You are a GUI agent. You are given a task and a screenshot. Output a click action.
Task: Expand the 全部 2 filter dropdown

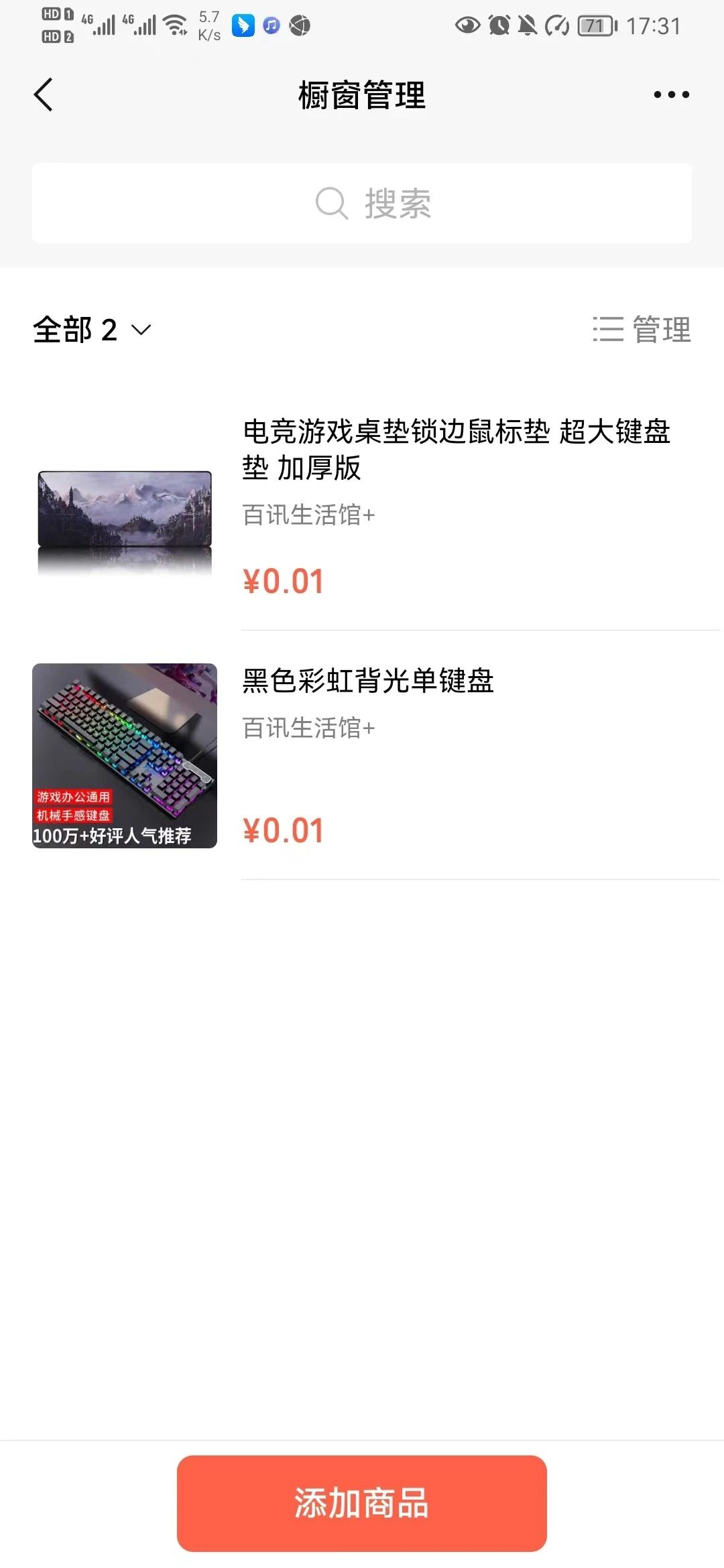[93, 330]
